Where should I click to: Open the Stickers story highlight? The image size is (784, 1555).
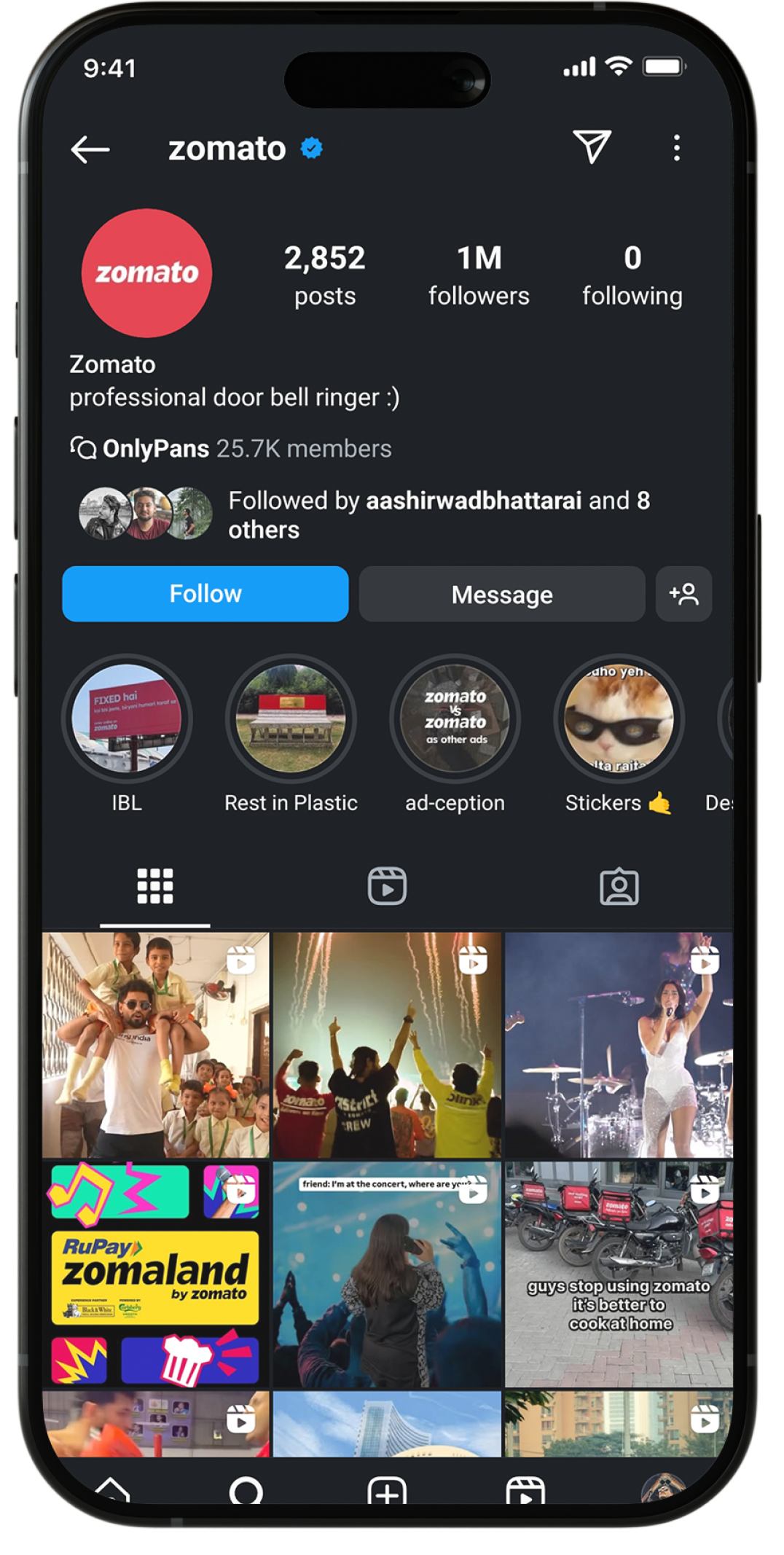pyautogui.click(x=619, y=718)
